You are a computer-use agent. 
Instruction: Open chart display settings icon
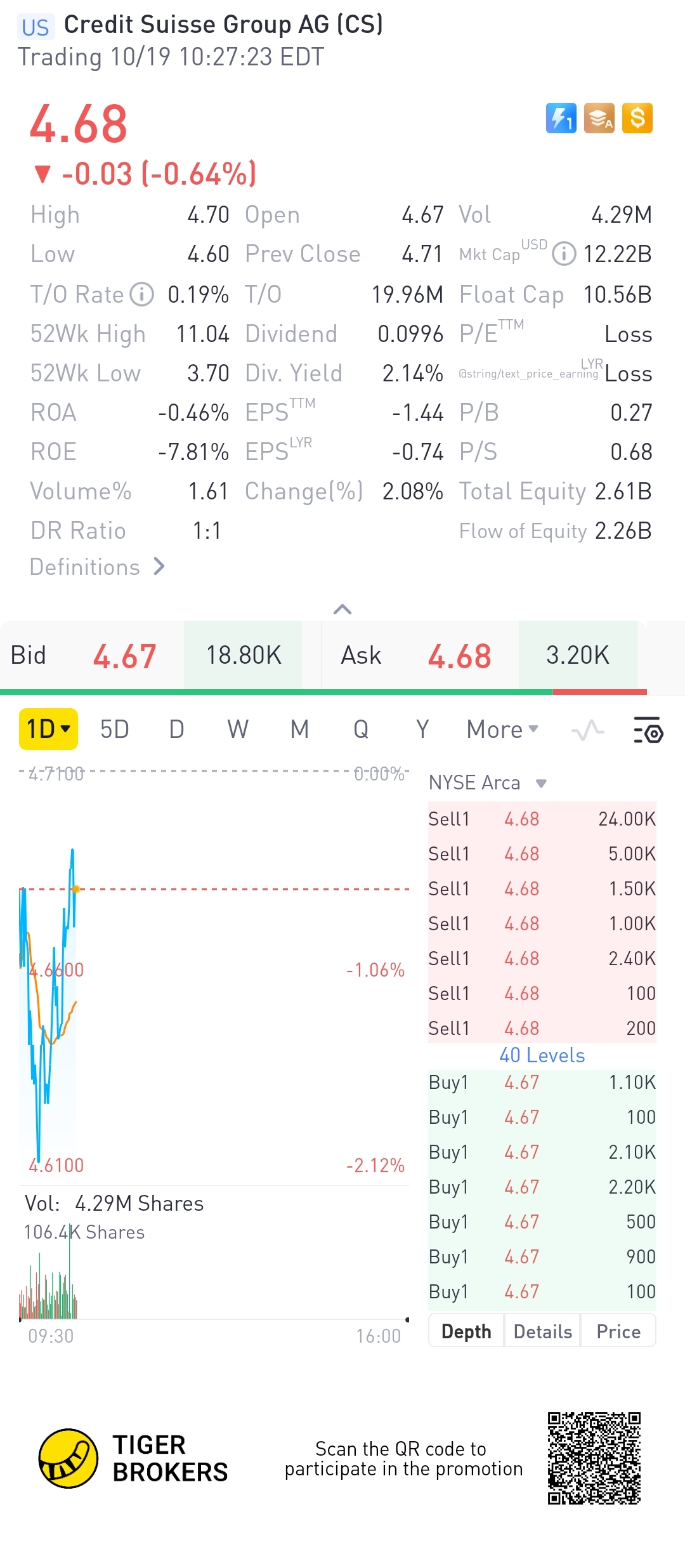tap(648, 730)
